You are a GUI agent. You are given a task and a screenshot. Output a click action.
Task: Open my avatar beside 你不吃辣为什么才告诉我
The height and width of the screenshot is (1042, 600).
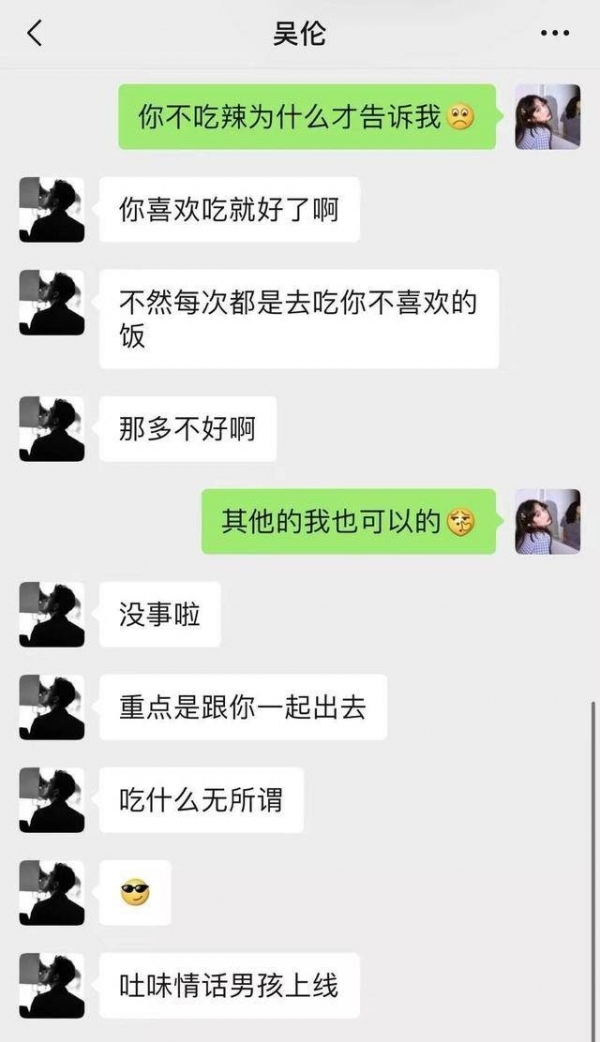[x=547, y=117]
